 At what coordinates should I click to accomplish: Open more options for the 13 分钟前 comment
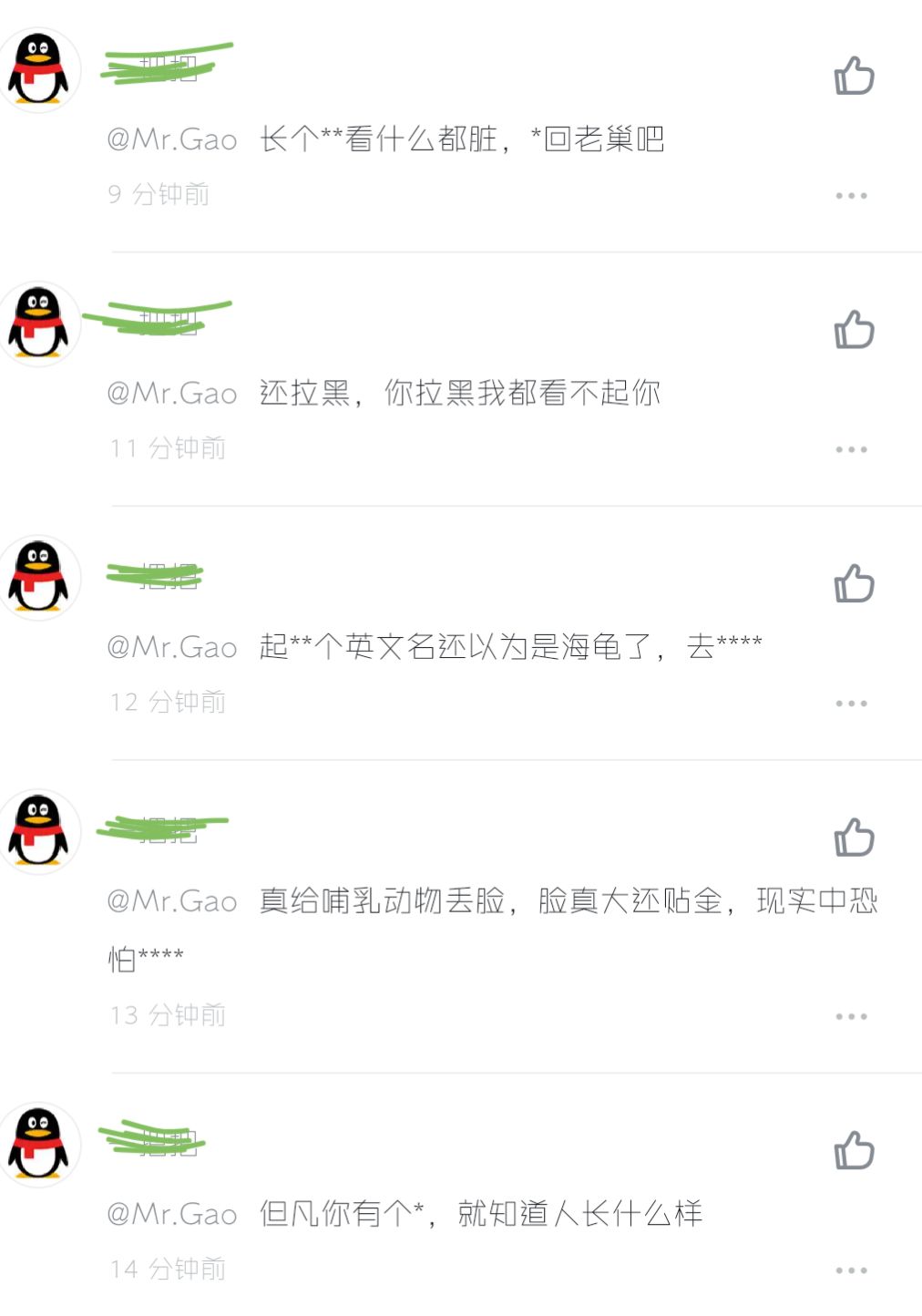point(852,1016)
